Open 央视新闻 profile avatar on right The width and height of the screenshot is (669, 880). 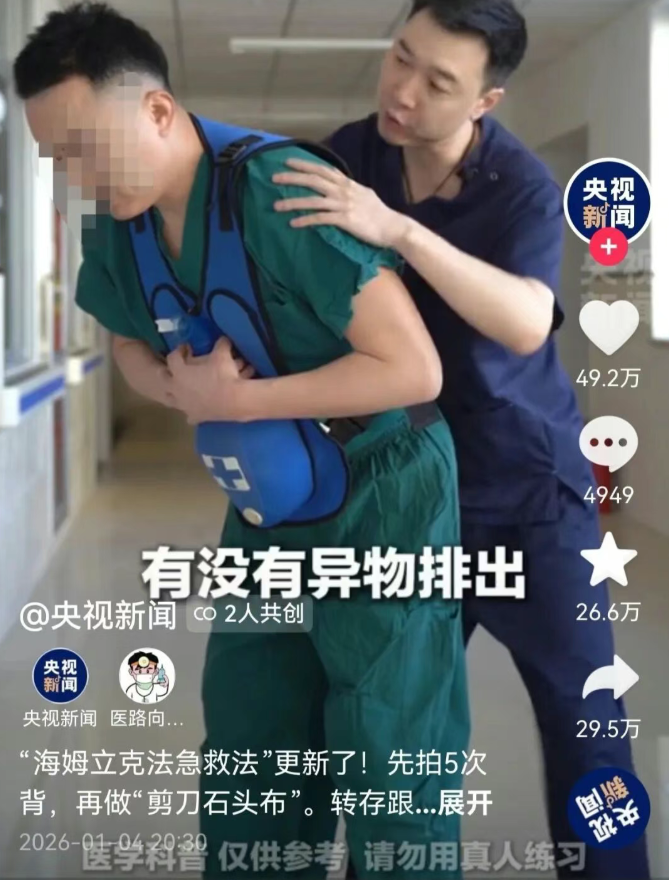[x=608, y=199]
